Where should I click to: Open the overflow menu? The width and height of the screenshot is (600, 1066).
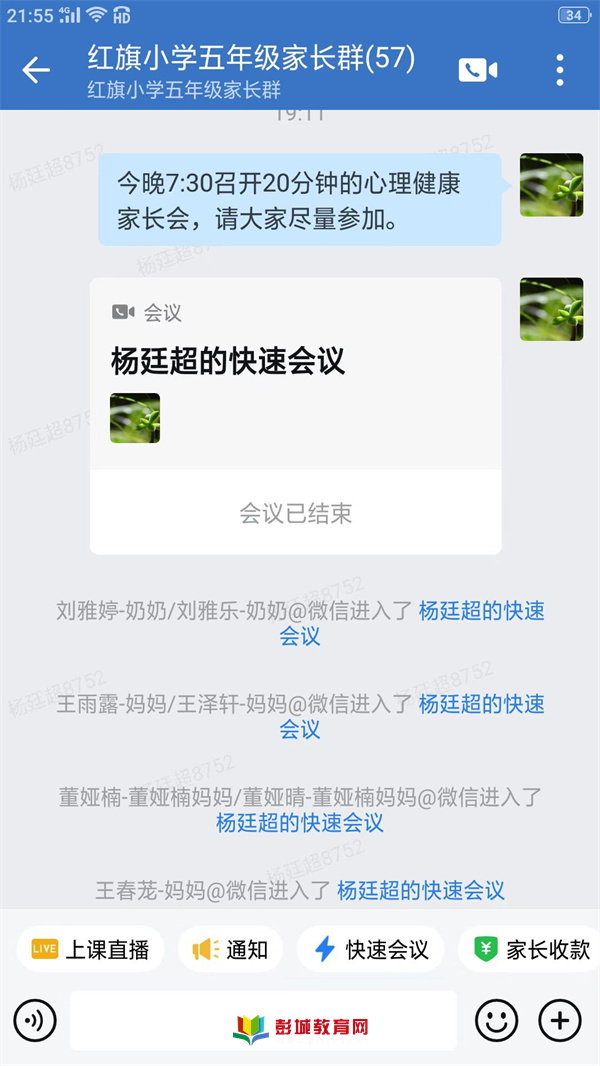559,70
